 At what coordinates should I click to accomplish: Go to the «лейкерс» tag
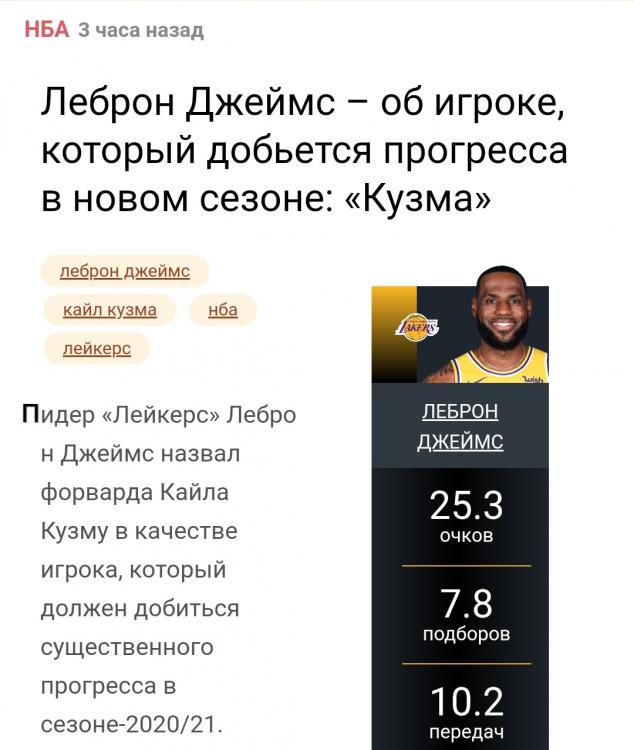[x=96, y=348]
